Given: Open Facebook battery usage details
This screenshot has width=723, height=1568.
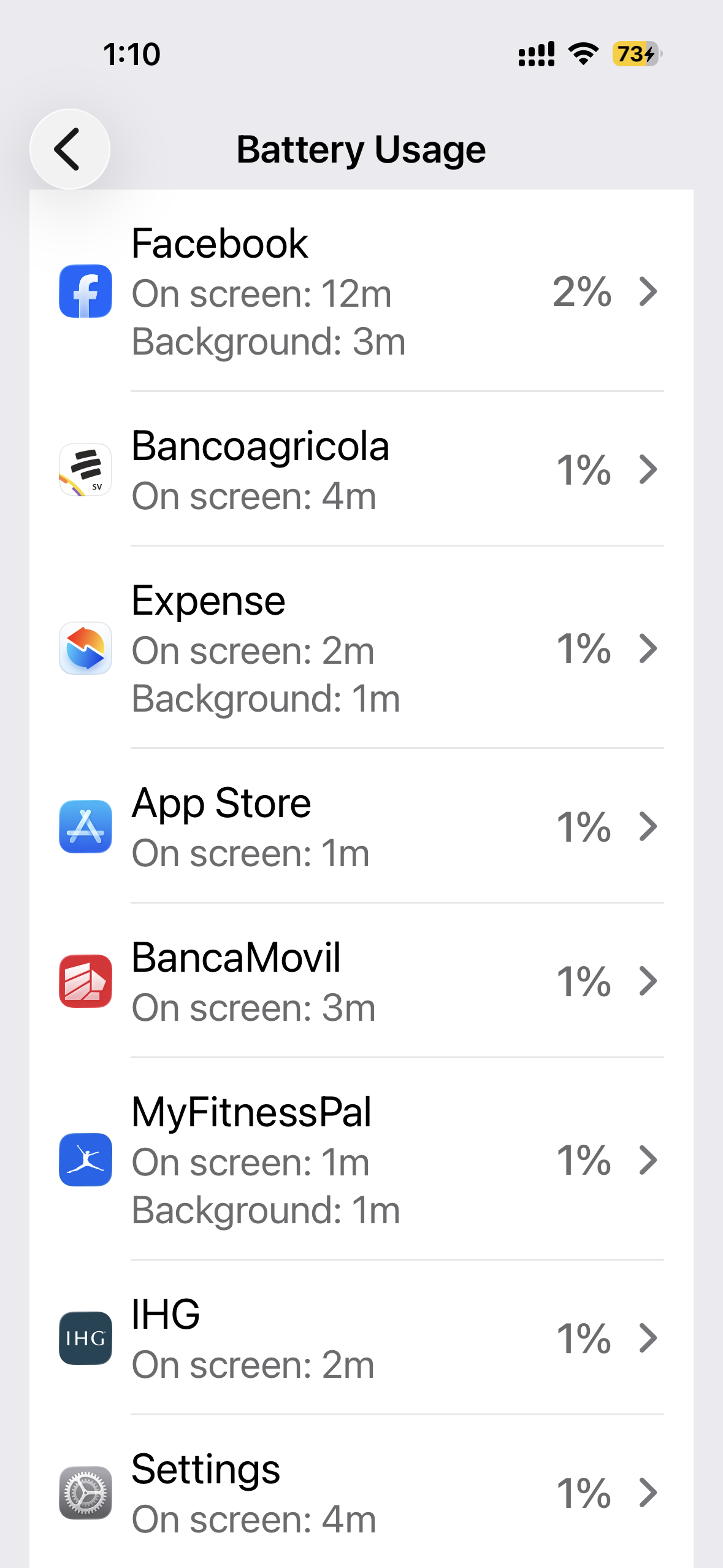Looking at the screenshot, I should 361,291.
